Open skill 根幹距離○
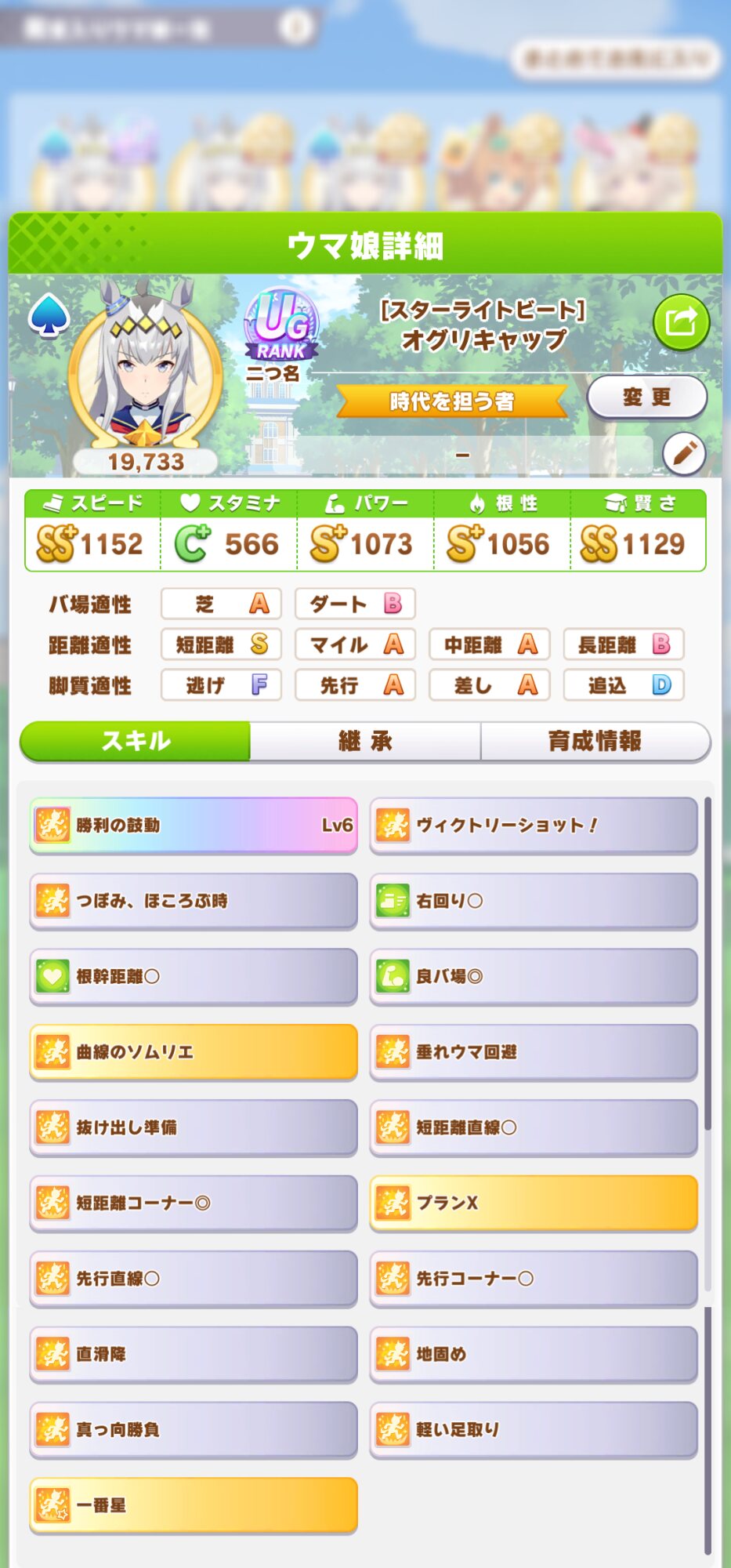Viewport: 731px width, 1568px height. (194, 976)
